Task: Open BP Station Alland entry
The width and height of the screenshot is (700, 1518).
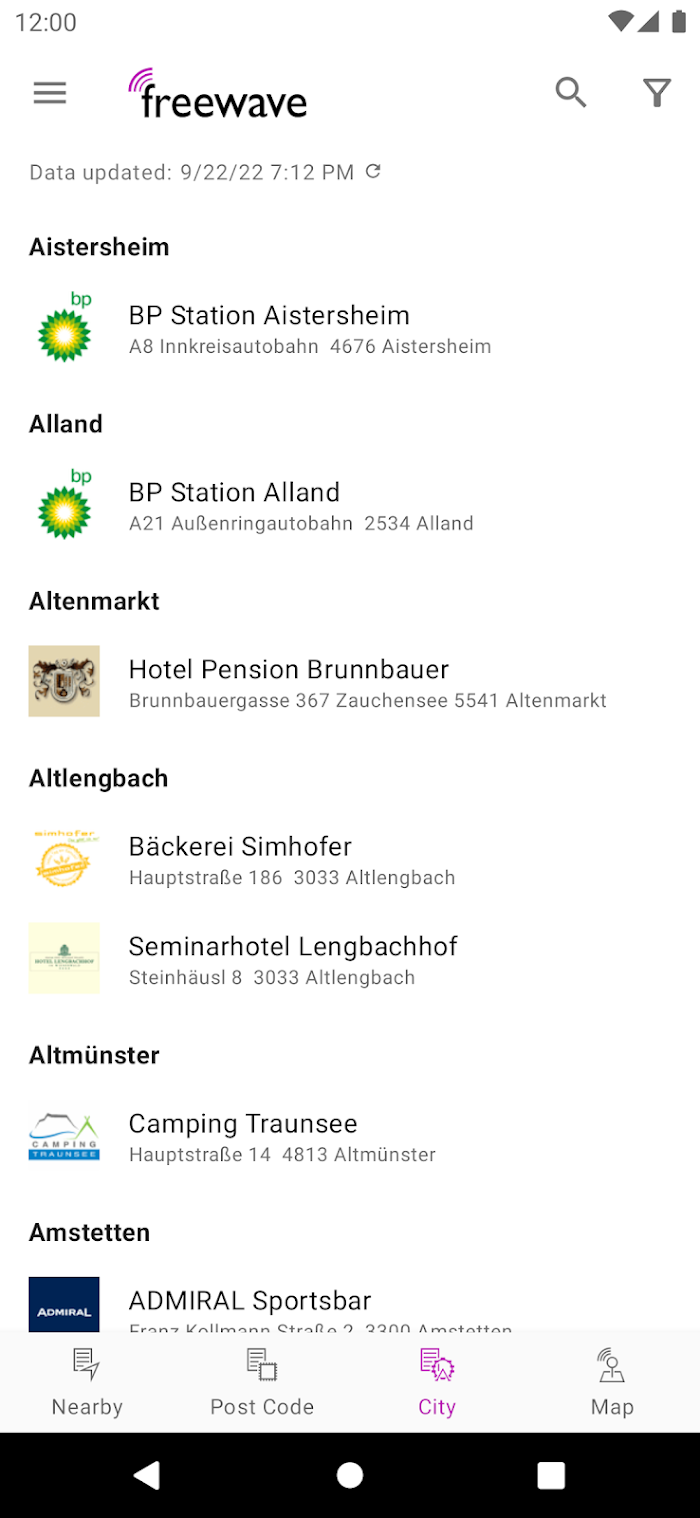Action: point(350,507)
